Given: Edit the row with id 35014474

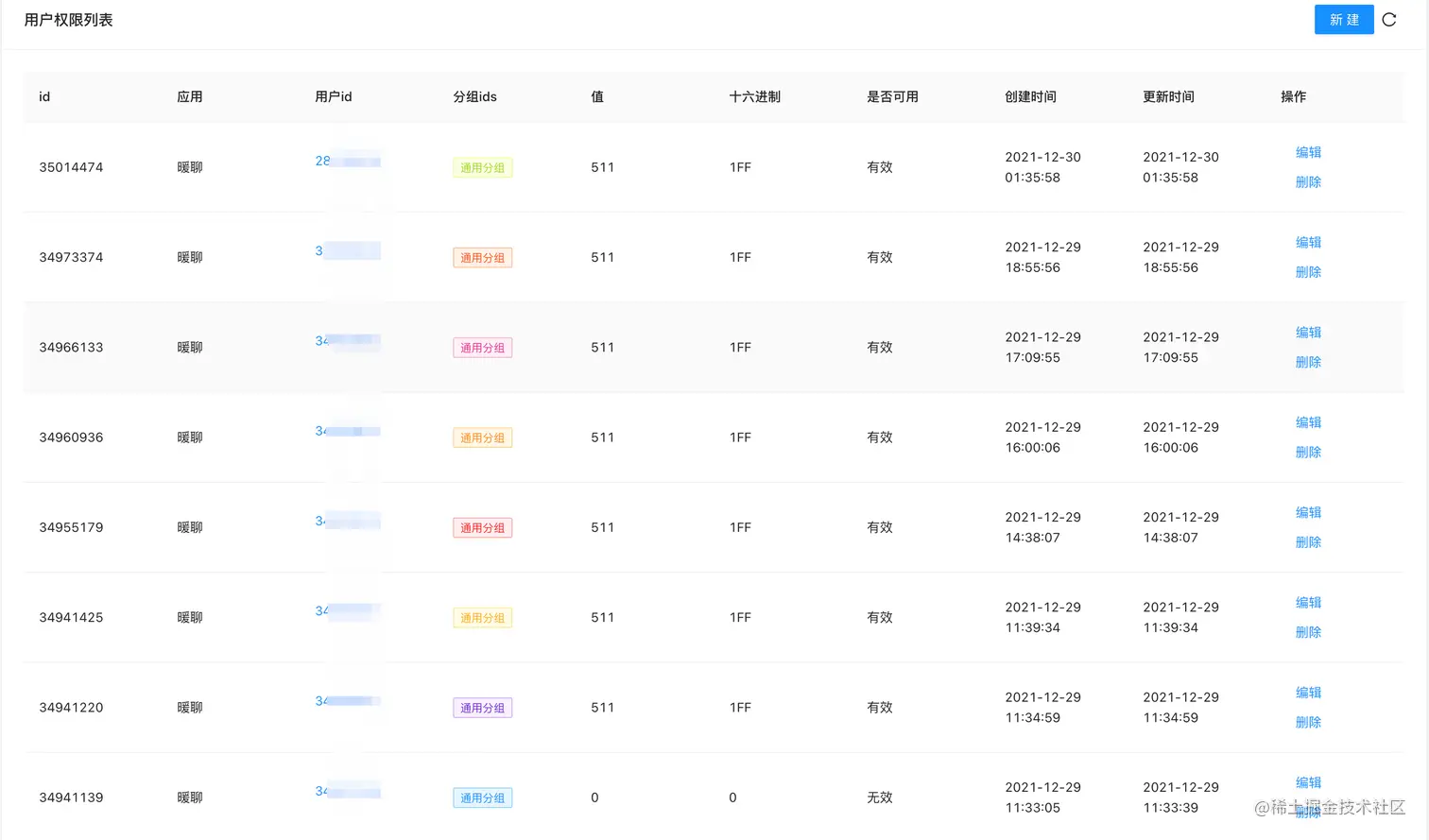Looking at the screenshot, I should (x=1308, y=152).
